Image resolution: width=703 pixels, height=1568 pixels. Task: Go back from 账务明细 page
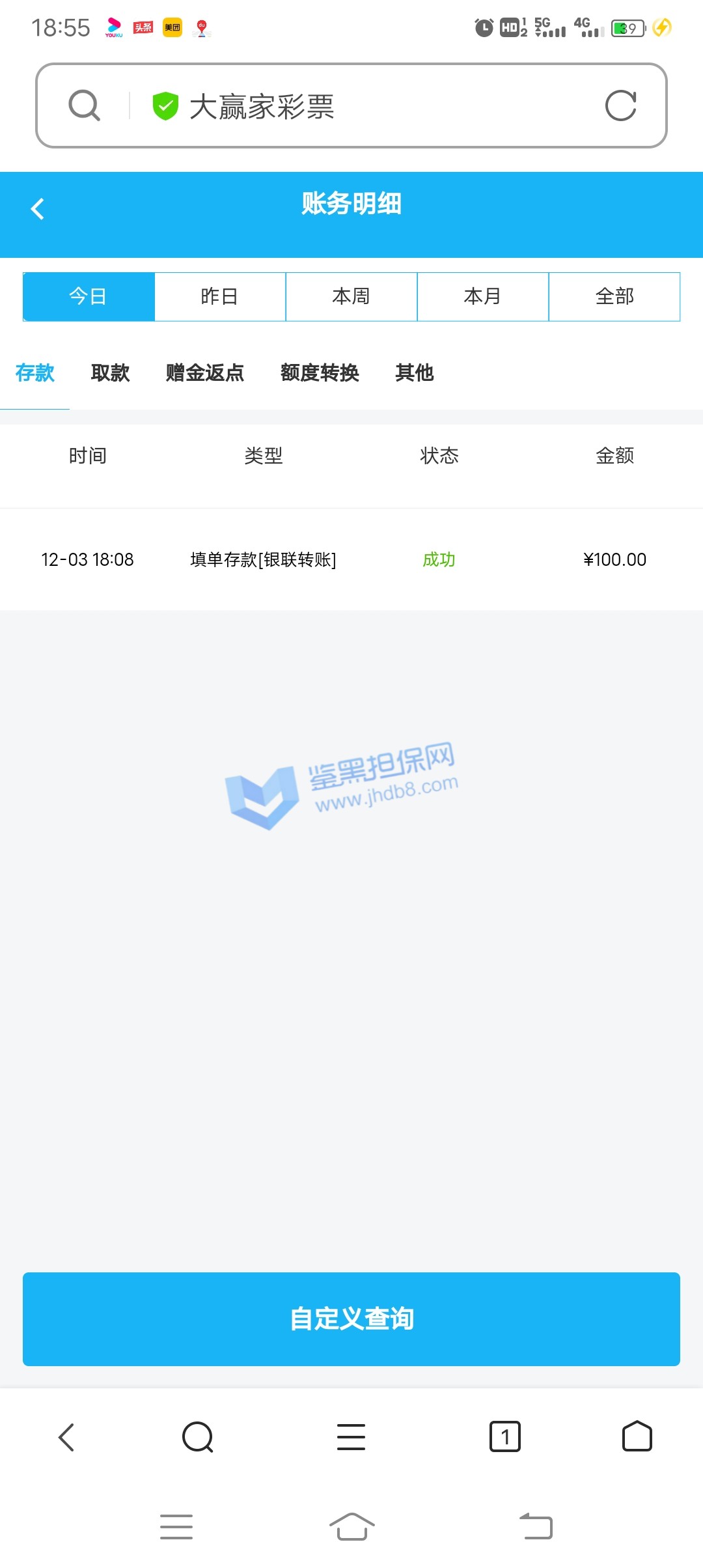tap(38, 209)
